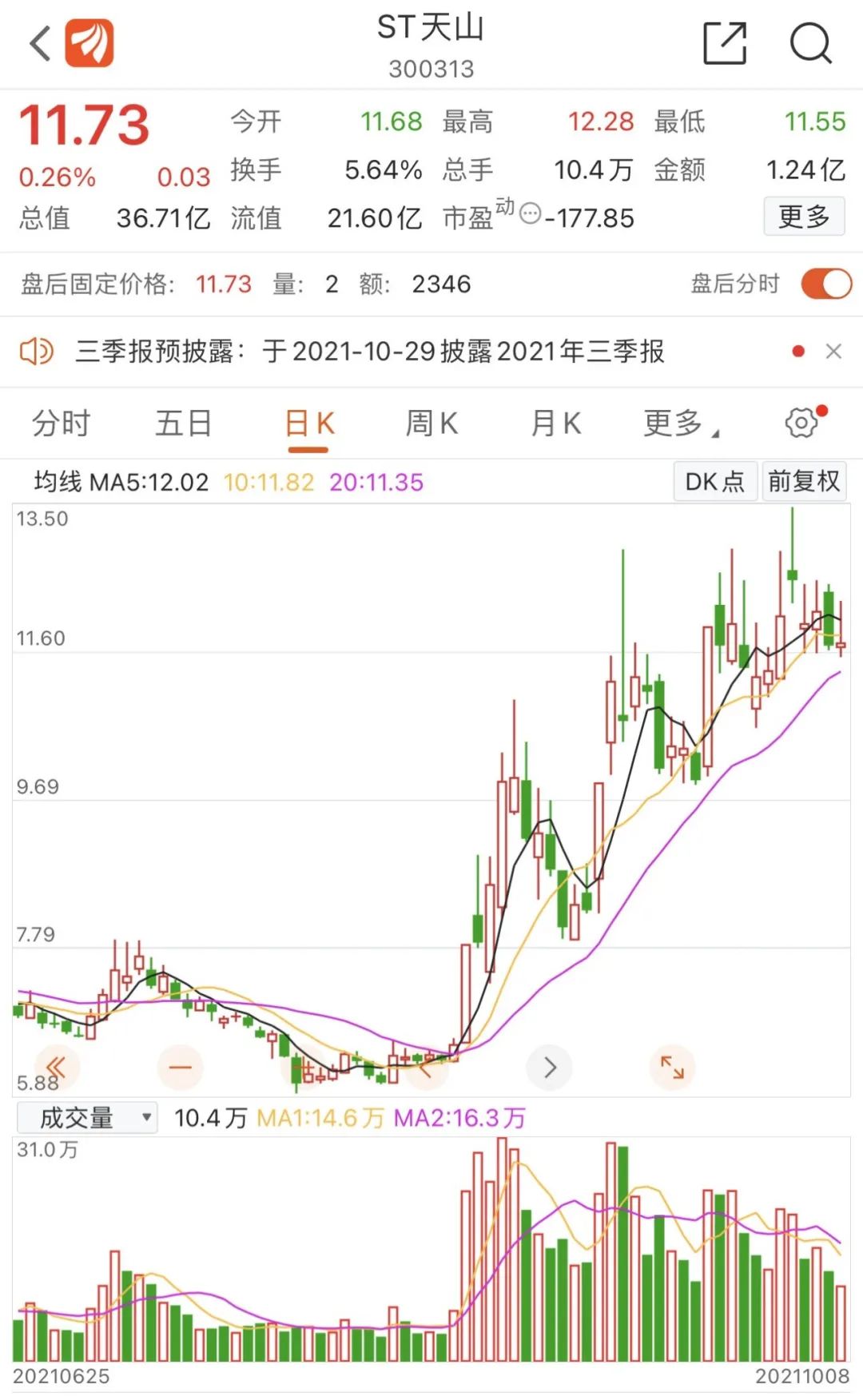Switch to the 分时 chart tab
The image size is (863, 1400).
pos(61,424)
